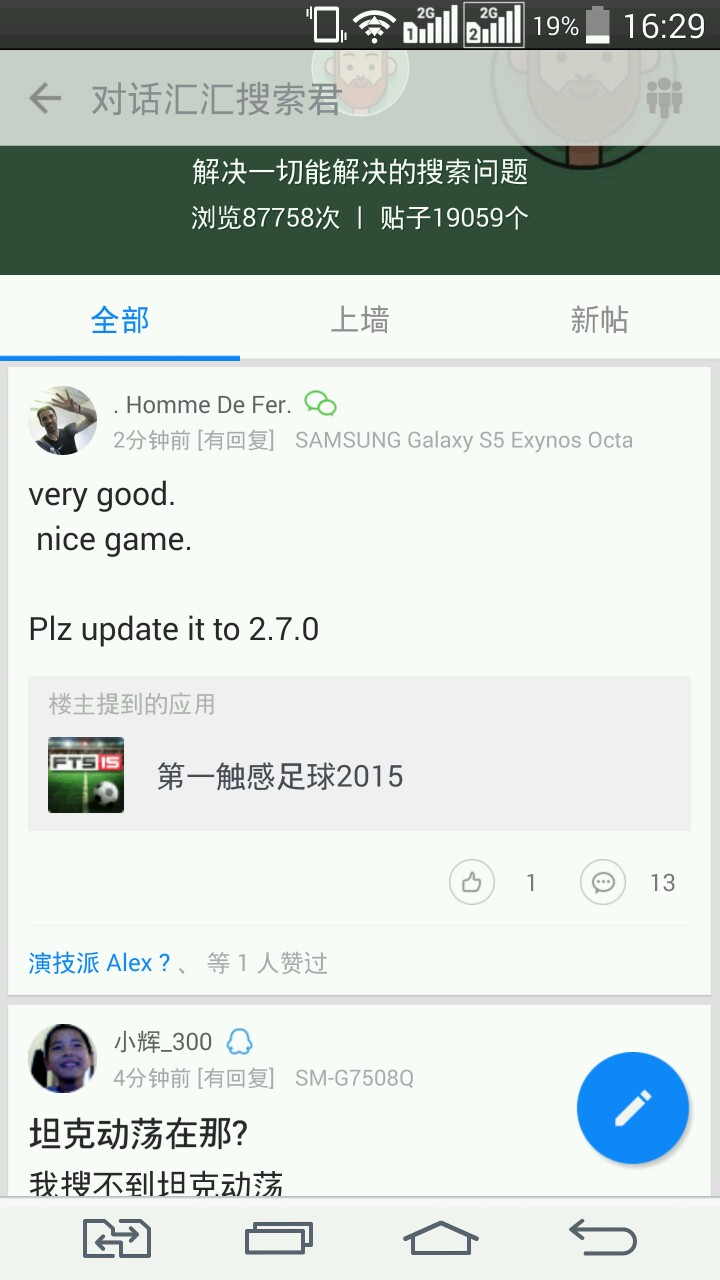Open Homme De Fer's profile avatar

pos(63,421)
